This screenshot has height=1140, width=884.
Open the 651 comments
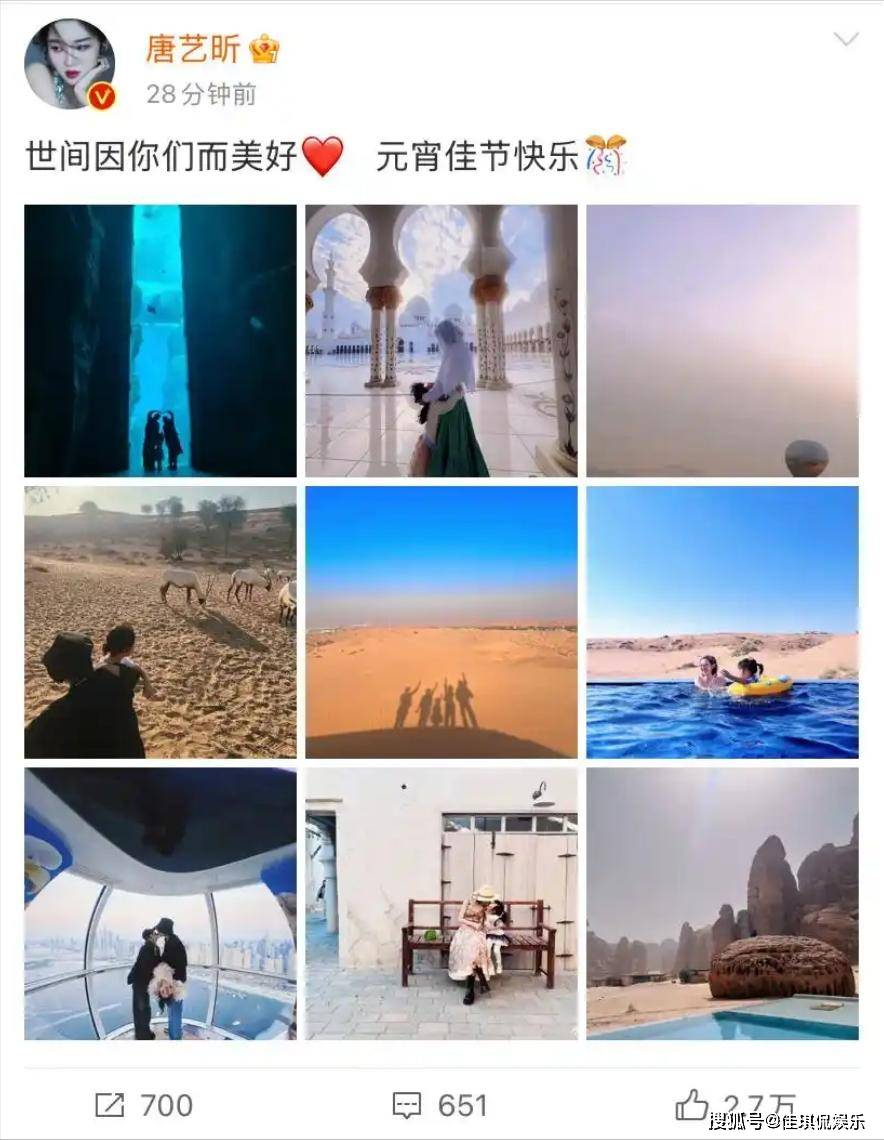point(440,1105)
